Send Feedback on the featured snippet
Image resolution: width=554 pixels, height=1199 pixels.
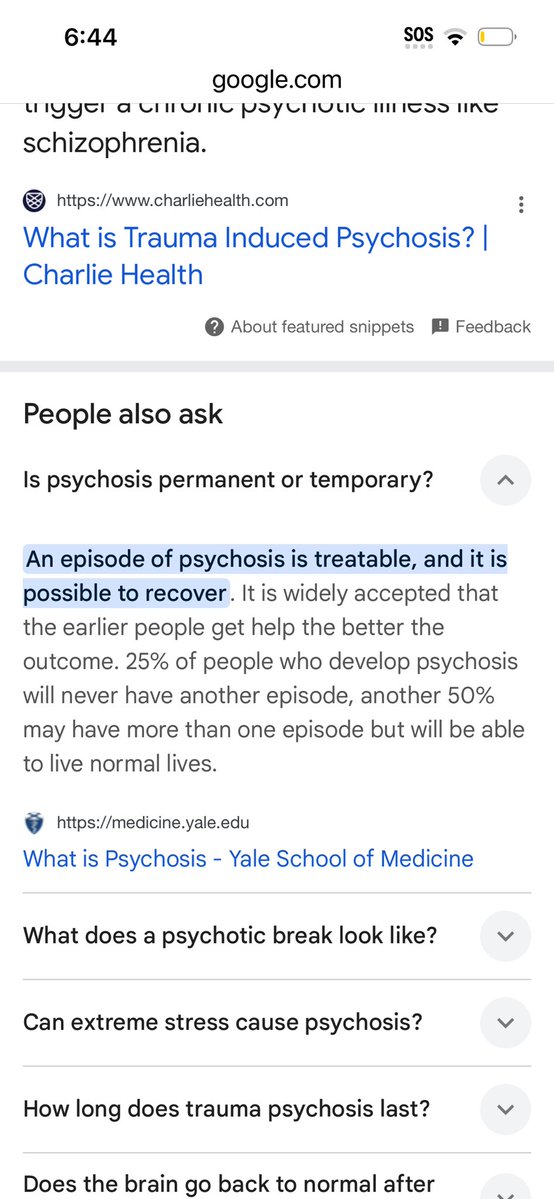[481, 327]
